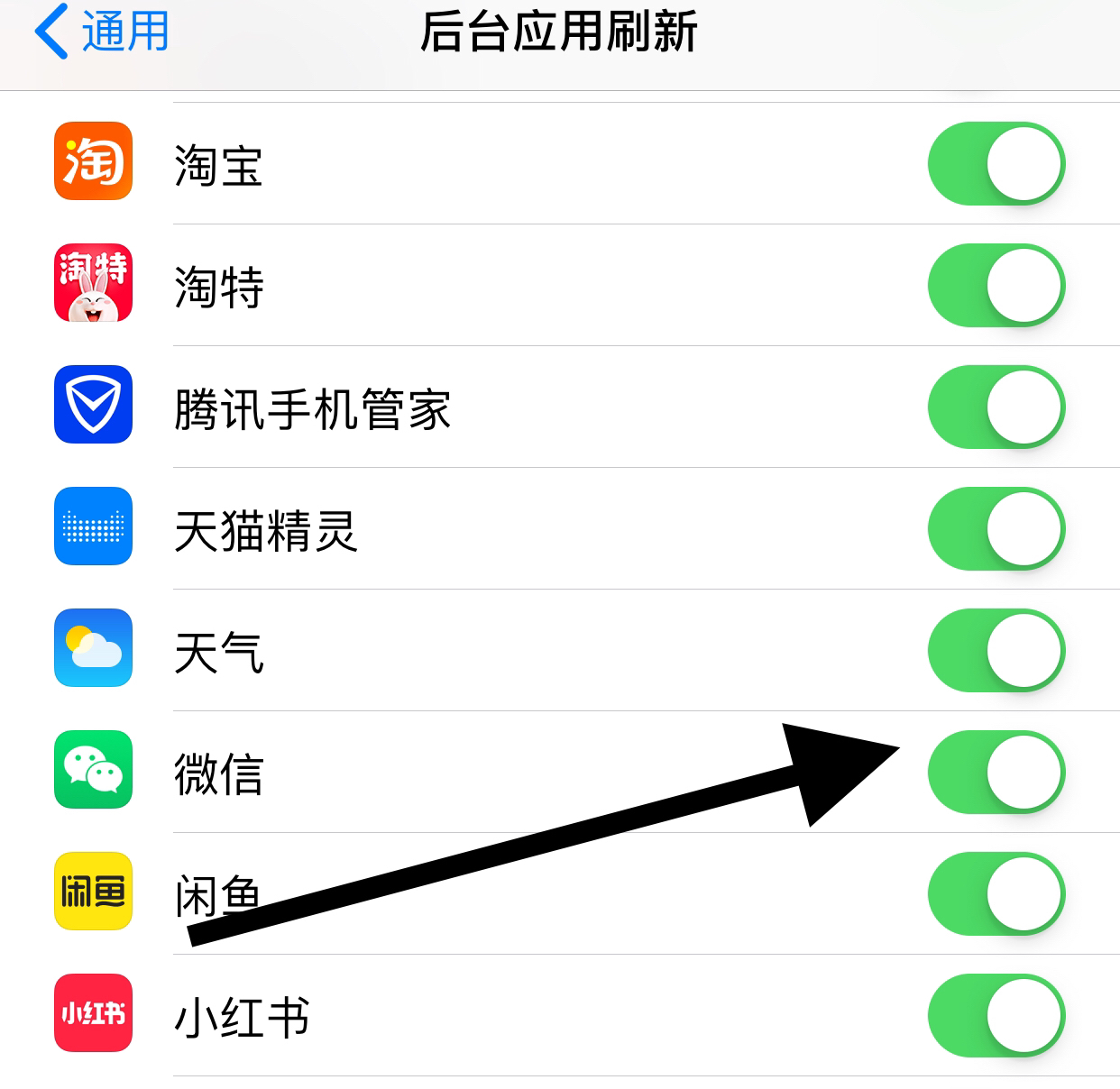Disable the 淘特 background refresh switch
Viewport: 1120px width, 1089px height.
point(996,286)
